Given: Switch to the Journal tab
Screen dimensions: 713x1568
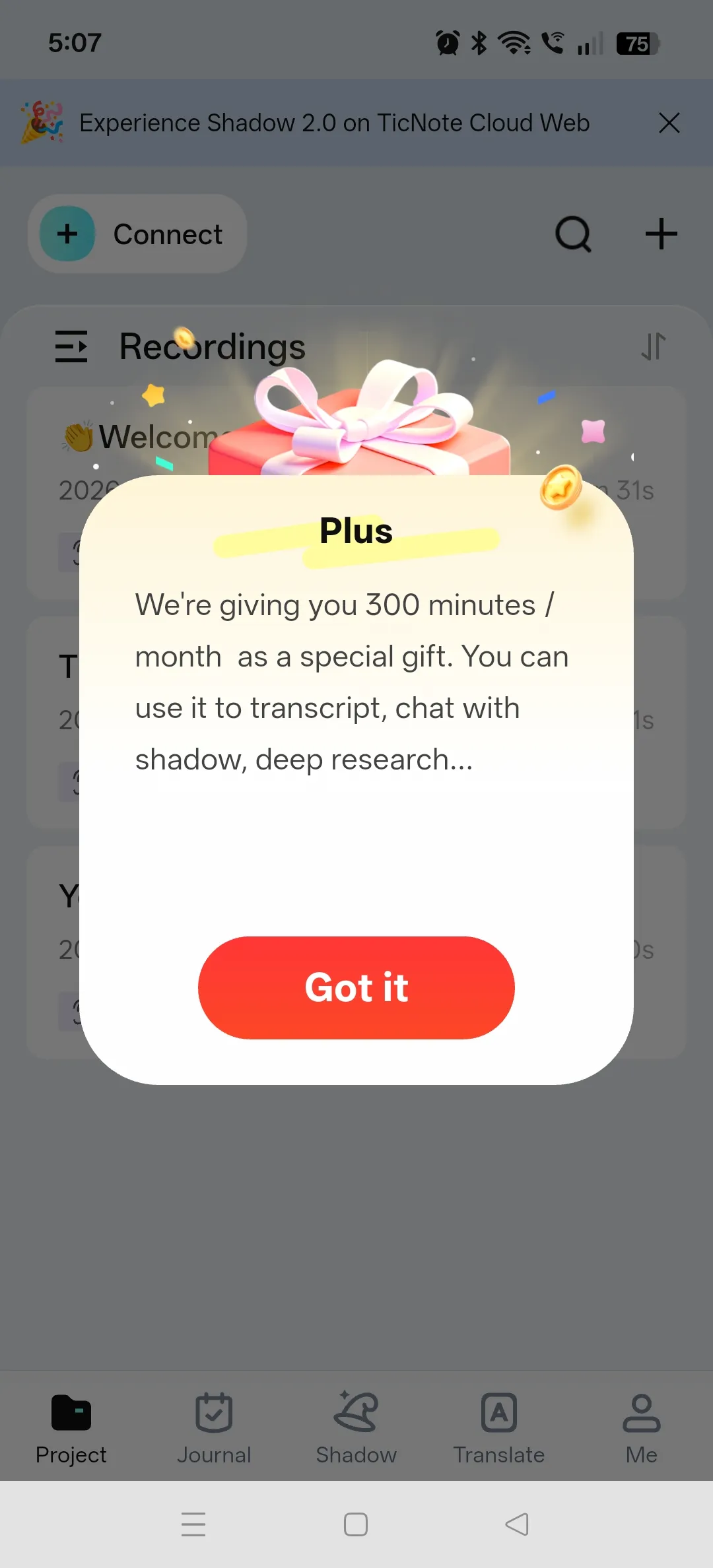Looking at the screenshot, I should pyautogui.click(x=214, y=1425).
